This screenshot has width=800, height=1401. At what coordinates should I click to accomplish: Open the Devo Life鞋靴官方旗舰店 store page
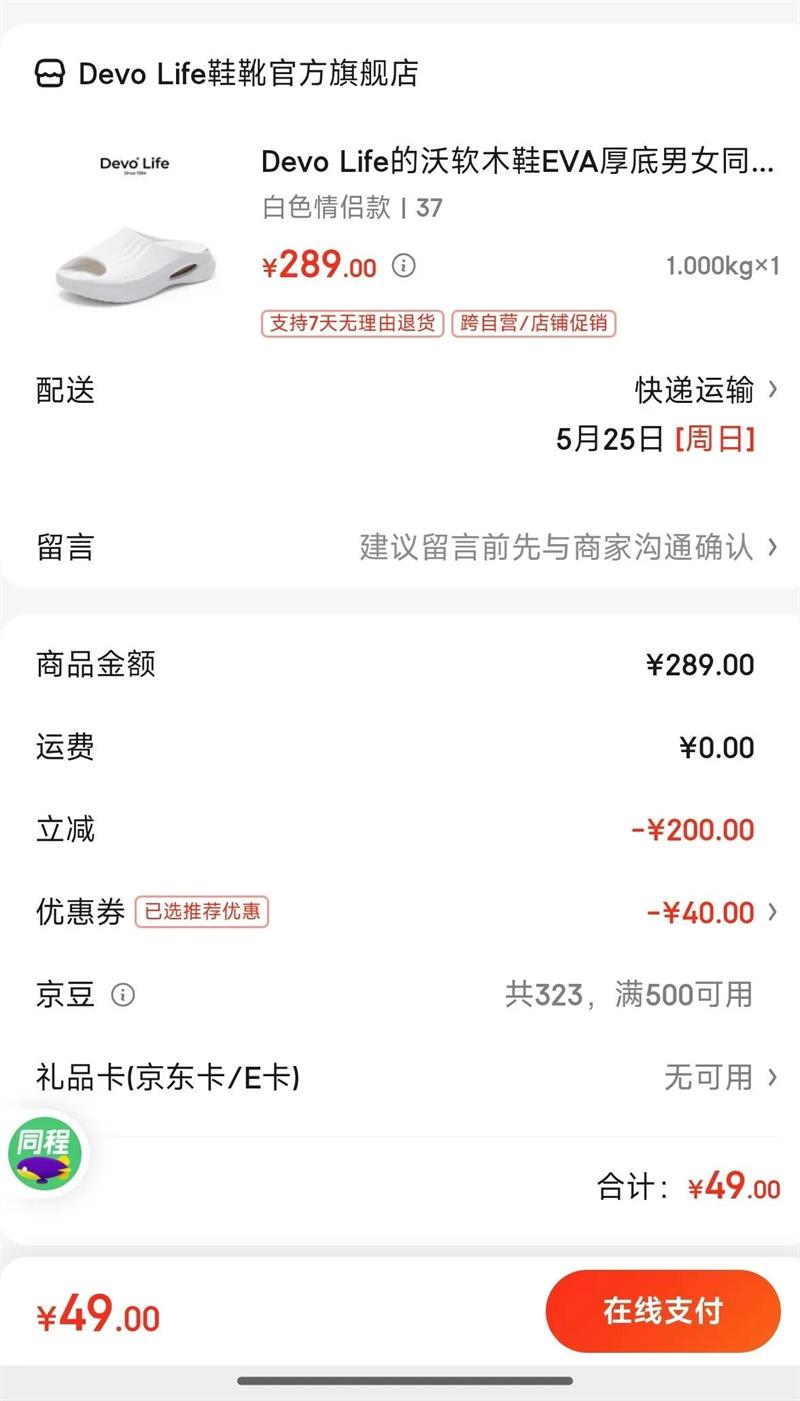click(228, 74)
